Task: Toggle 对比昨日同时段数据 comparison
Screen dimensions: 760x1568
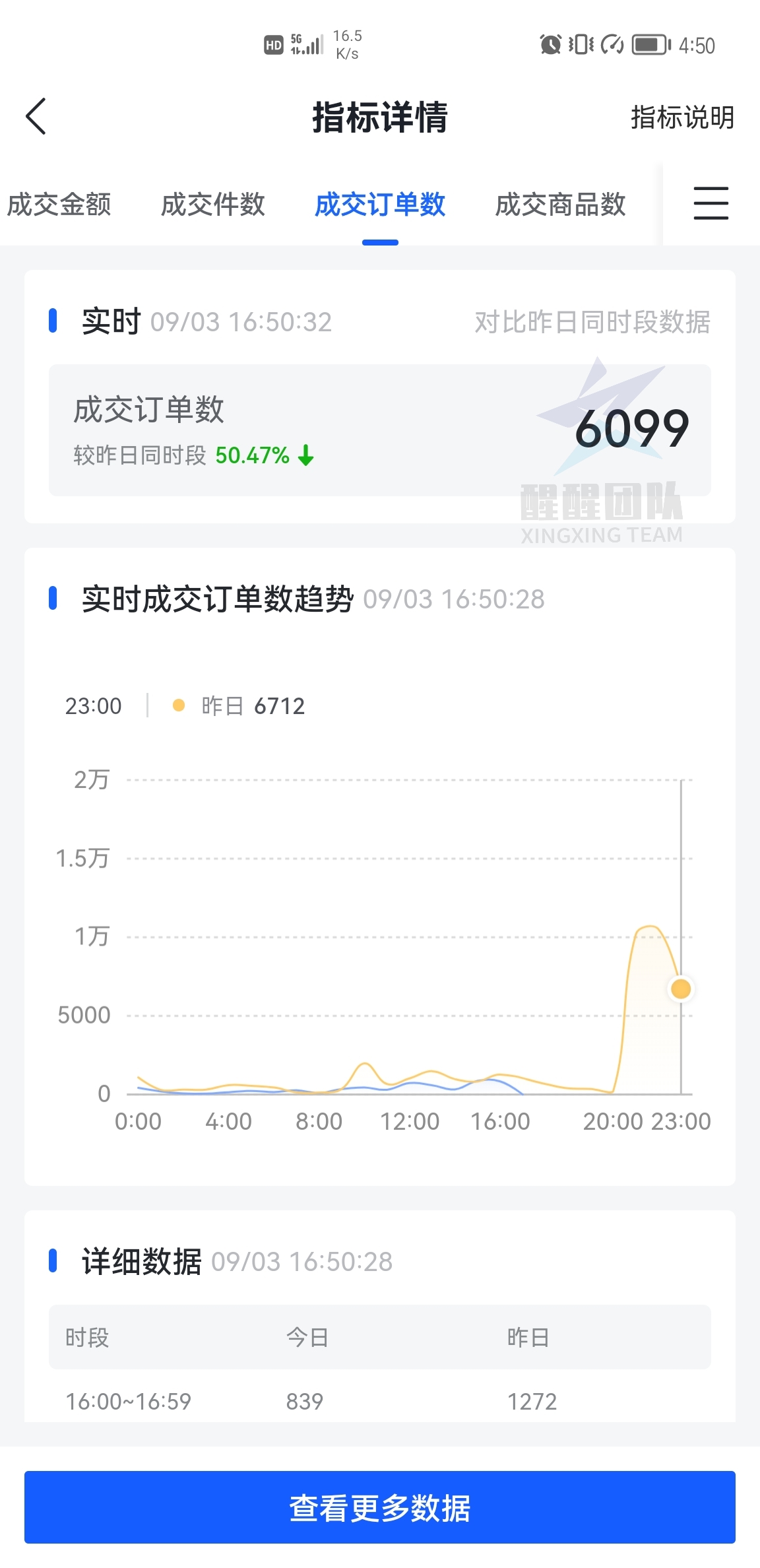Action: click(x=592, y=321)
